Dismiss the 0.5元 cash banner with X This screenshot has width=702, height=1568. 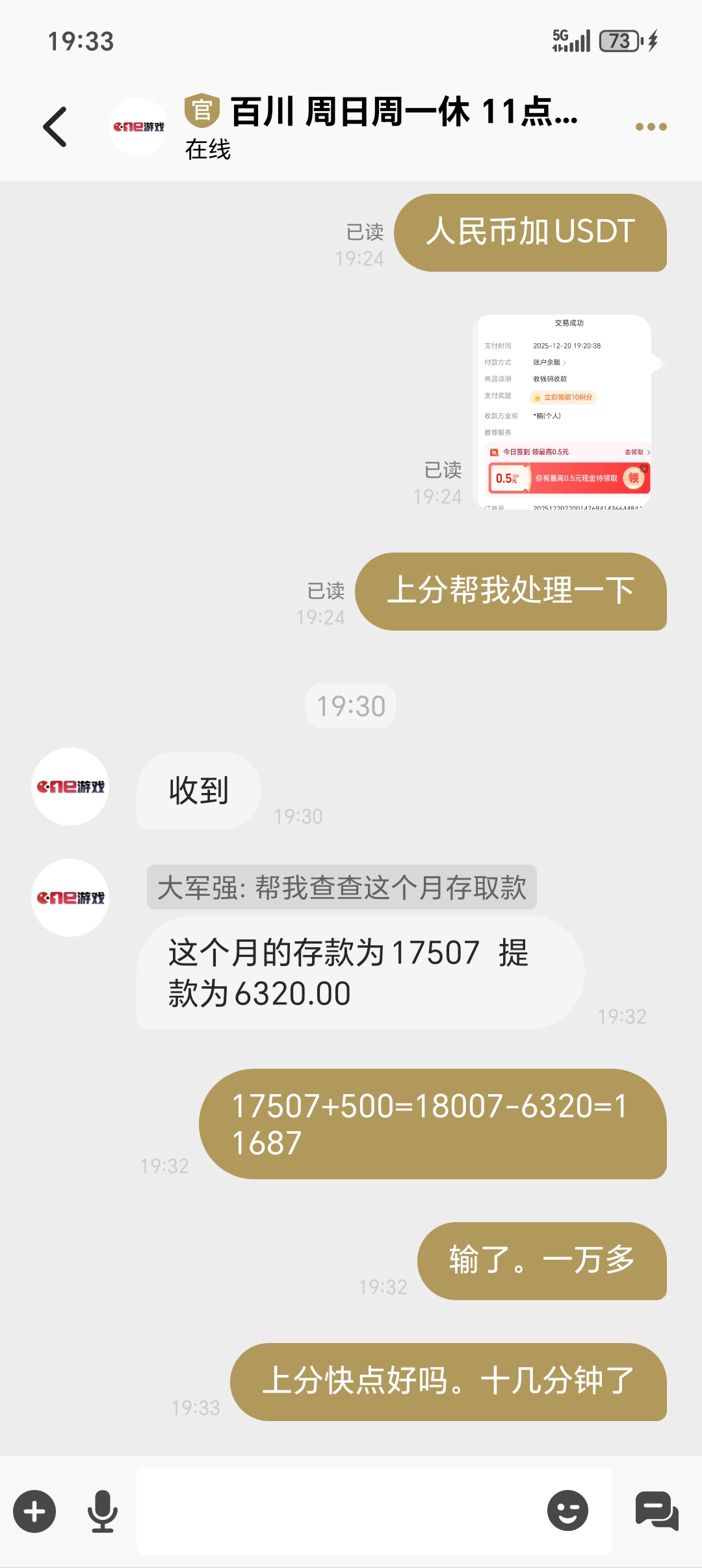pyautogui.click(x=644, y=469)
